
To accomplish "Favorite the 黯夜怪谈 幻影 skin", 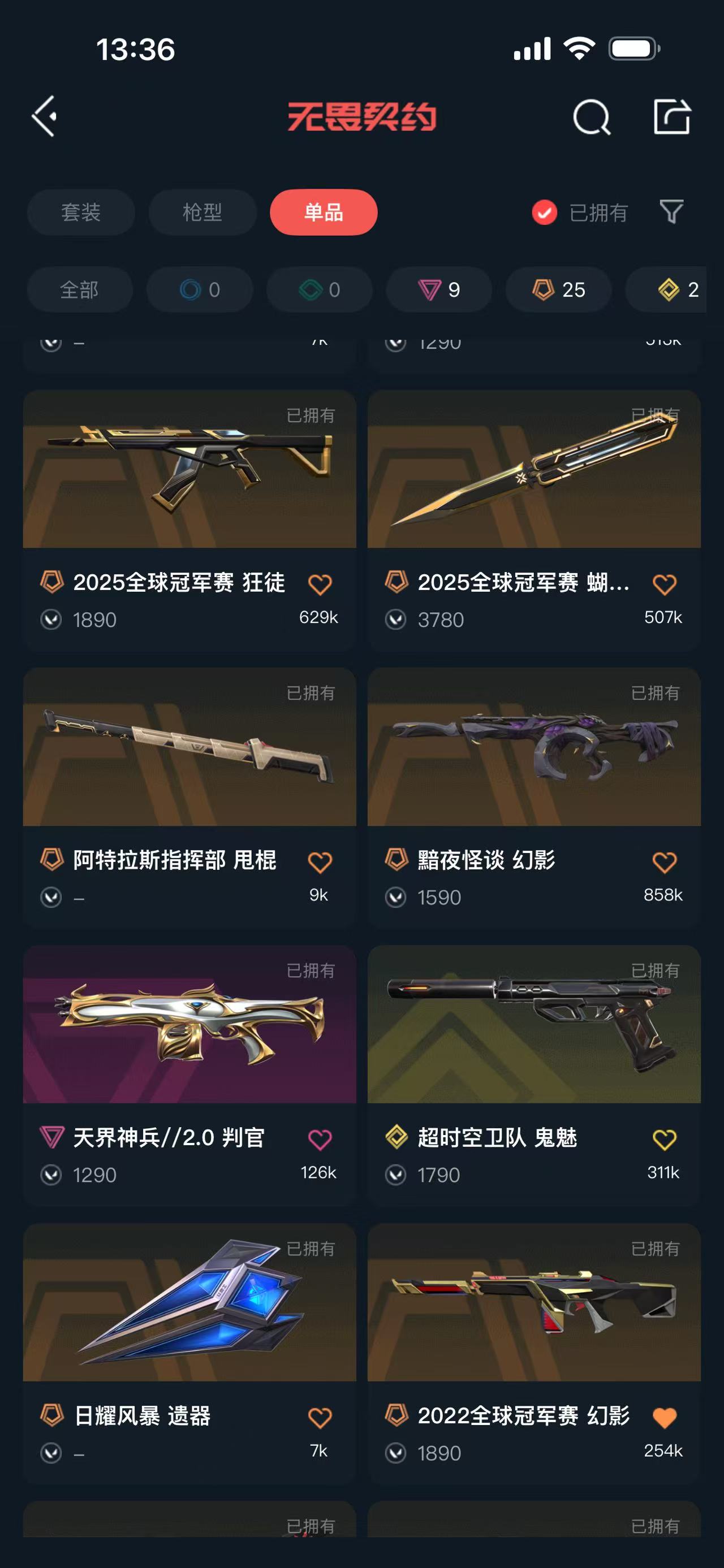I will [663, 862].
